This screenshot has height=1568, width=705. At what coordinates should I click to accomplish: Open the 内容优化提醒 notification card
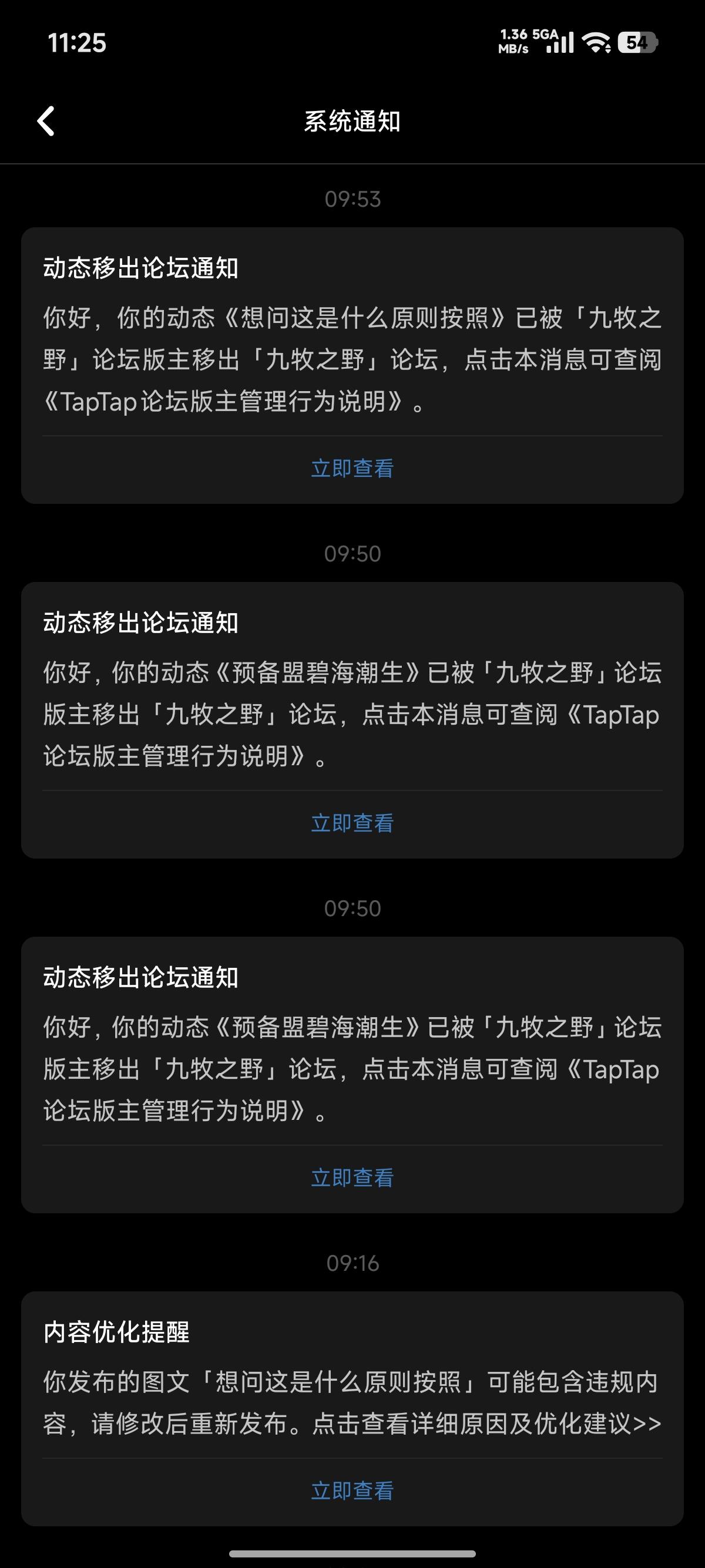click(x=352, y=1401)
